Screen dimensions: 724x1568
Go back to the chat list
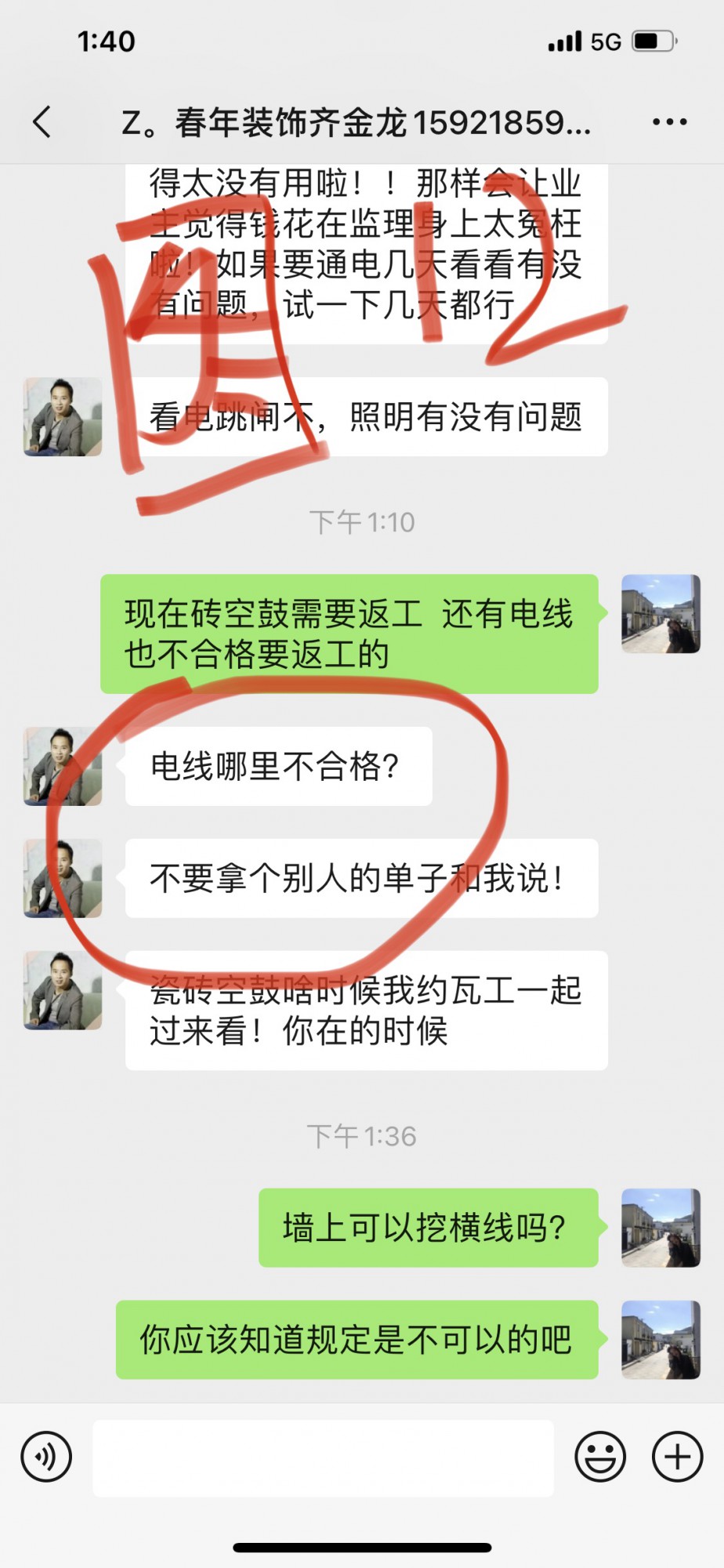pyautogui.click(x=42, y=122)
